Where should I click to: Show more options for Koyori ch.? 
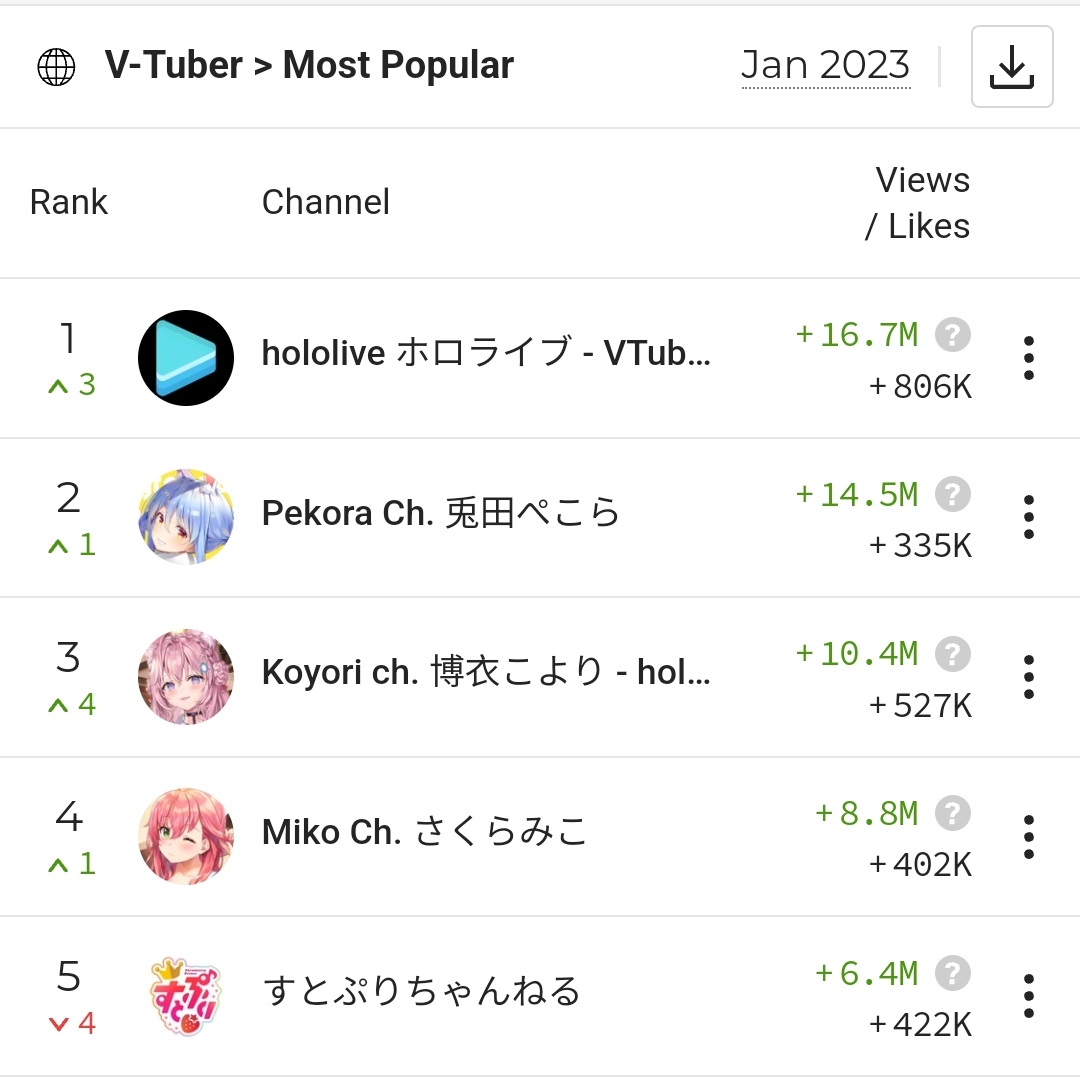point(1028,678)
